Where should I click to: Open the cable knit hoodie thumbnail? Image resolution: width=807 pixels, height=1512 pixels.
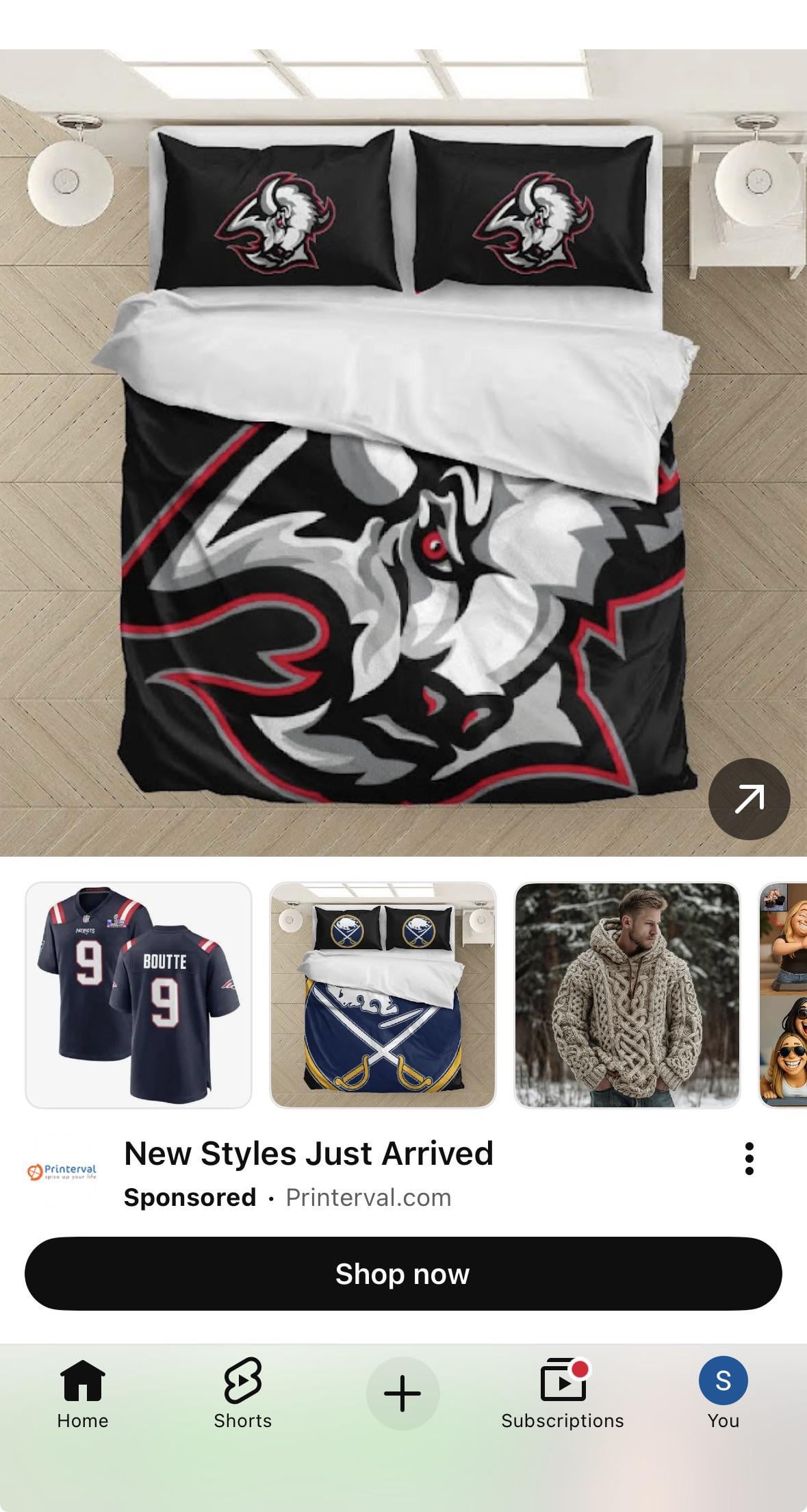tap(627, 994)
